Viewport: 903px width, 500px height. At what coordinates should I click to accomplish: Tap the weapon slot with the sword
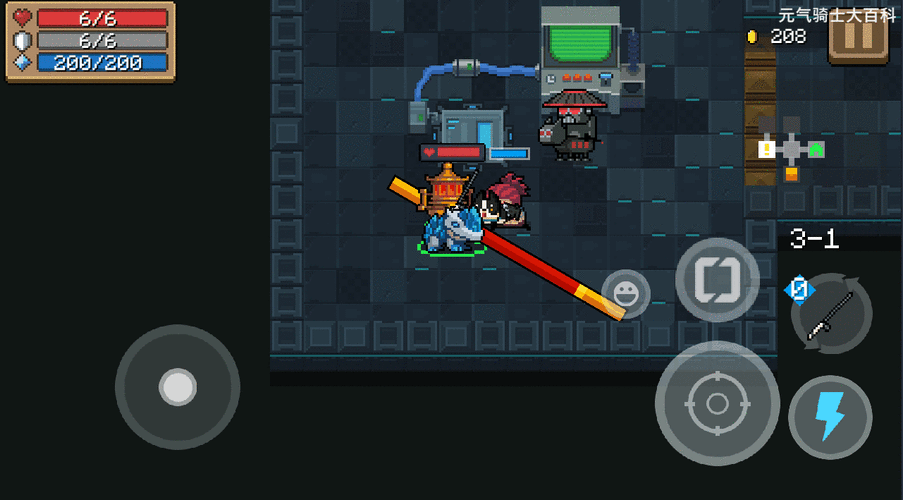[x=833, y=315]
